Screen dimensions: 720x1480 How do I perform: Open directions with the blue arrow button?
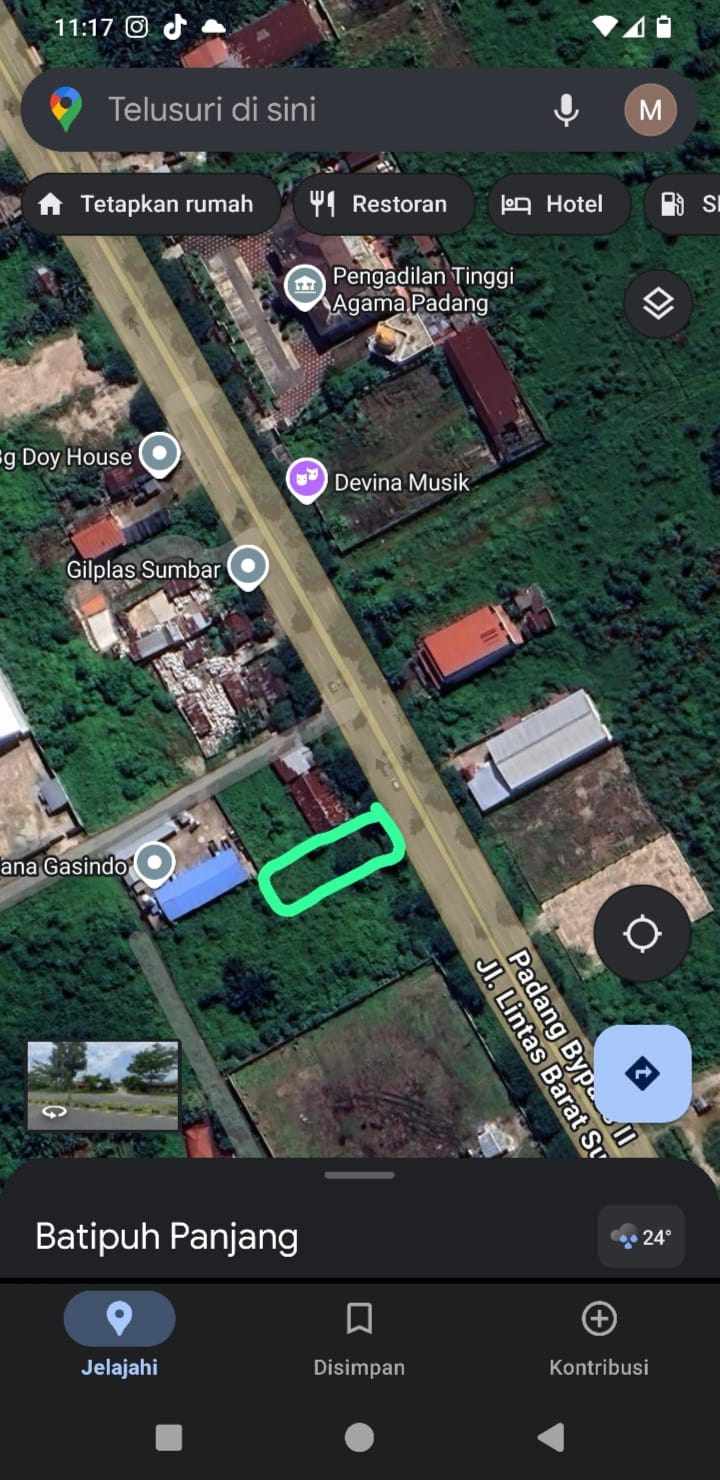[x=641, y=1074]
